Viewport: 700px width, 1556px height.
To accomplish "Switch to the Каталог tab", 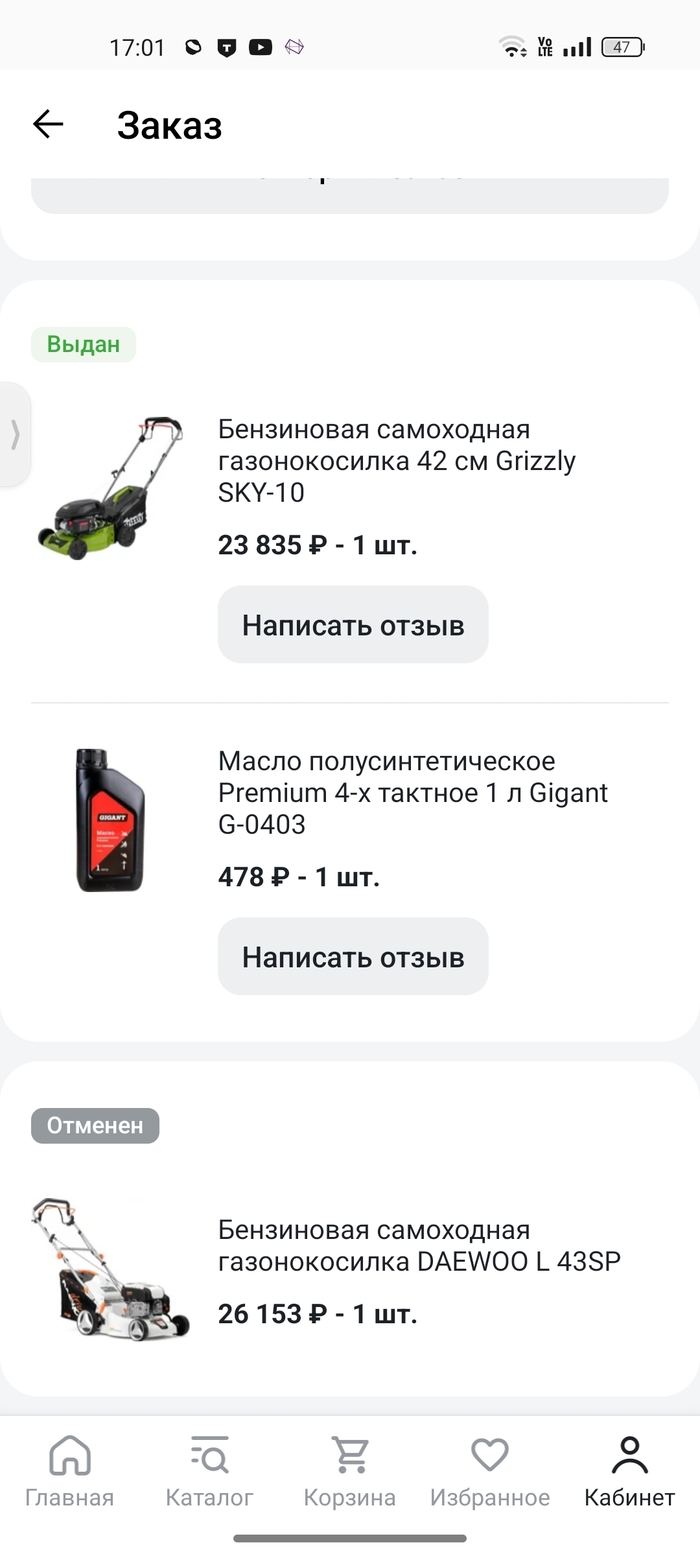I will tap(210, 1472).
